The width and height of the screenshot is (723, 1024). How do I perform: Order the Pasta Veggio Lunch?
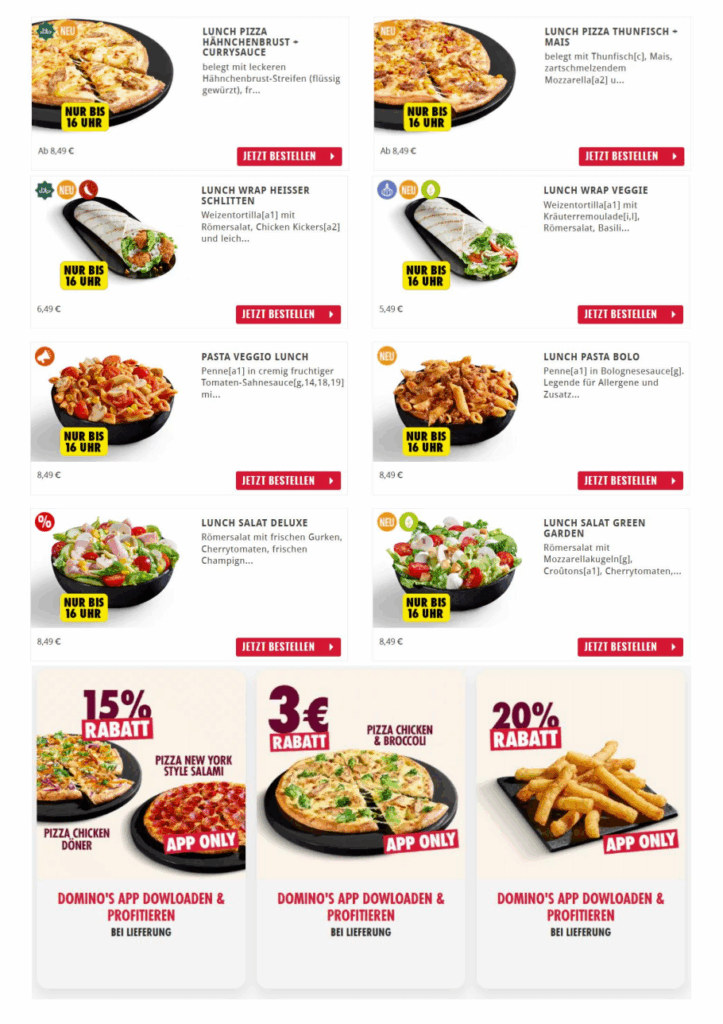point(288,480)
